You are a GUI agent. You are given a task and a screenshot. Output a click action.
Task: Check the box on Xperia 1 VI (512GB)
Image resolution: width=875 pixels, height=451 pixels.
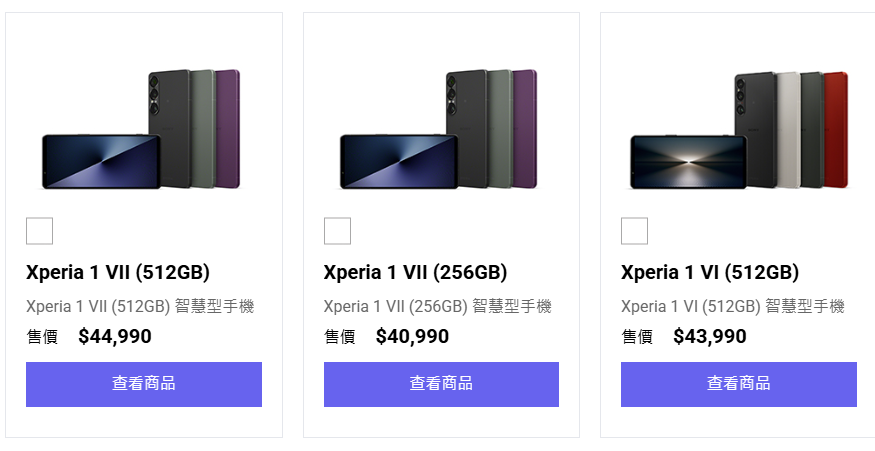click(x=634, y=231)
